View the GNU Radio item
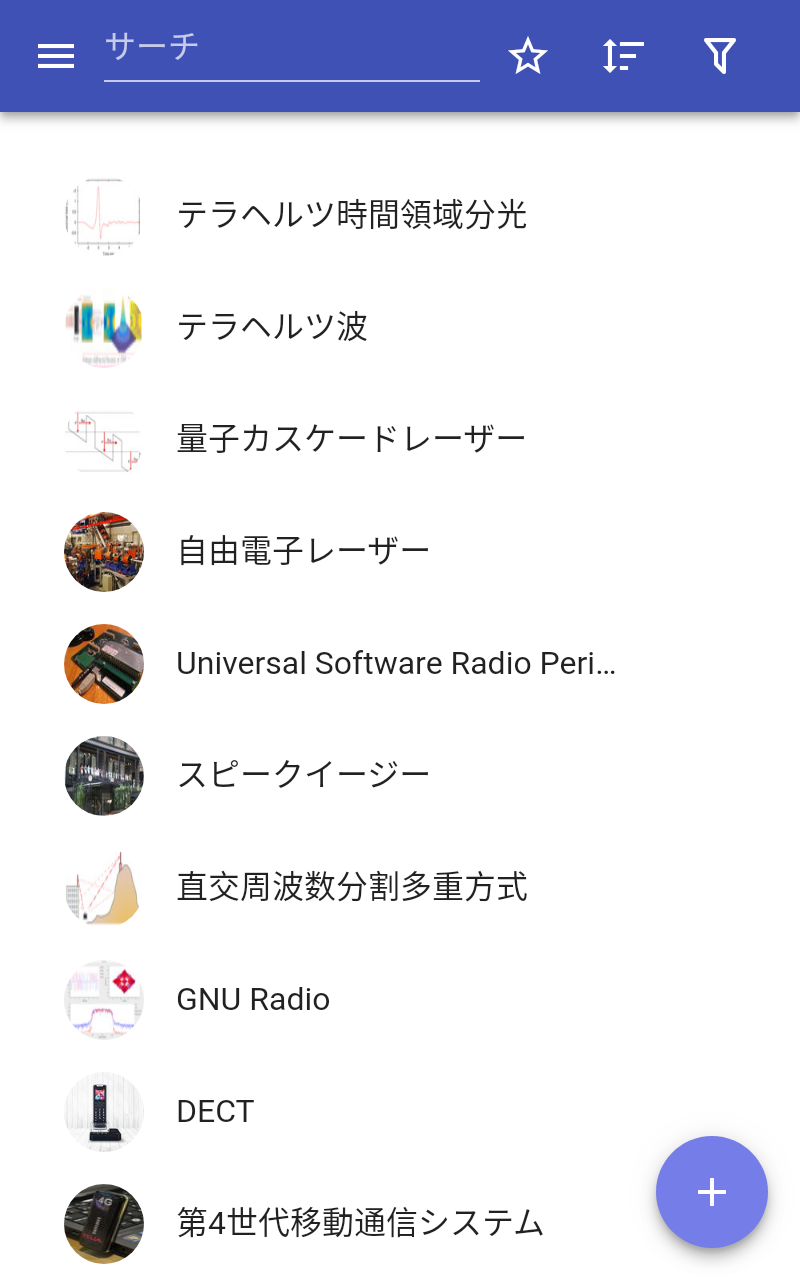The height and width of the screenshot is (1280, 800). pos(400,999)
